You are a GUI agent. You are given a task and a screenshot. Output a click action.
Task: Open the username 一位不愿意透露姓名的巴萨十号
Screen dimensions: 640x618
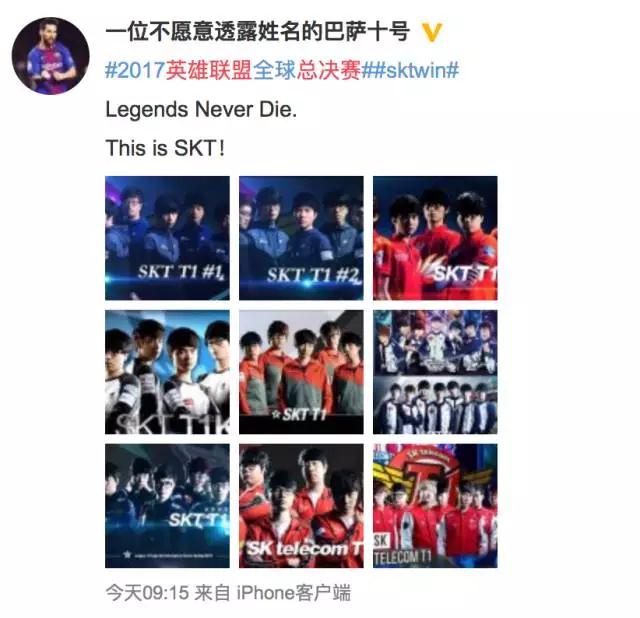(x=257, y=33)
